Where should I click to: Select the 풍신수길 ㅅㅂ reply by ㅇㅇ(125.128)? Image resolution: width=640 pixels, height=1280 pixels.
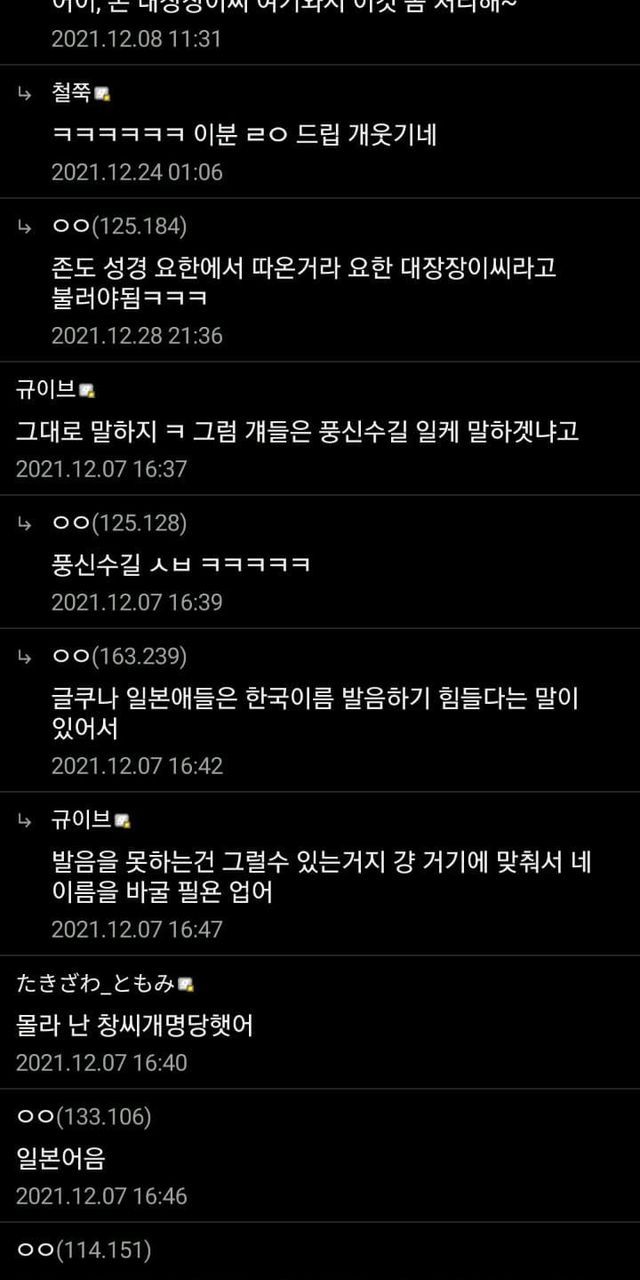[180, 564]
